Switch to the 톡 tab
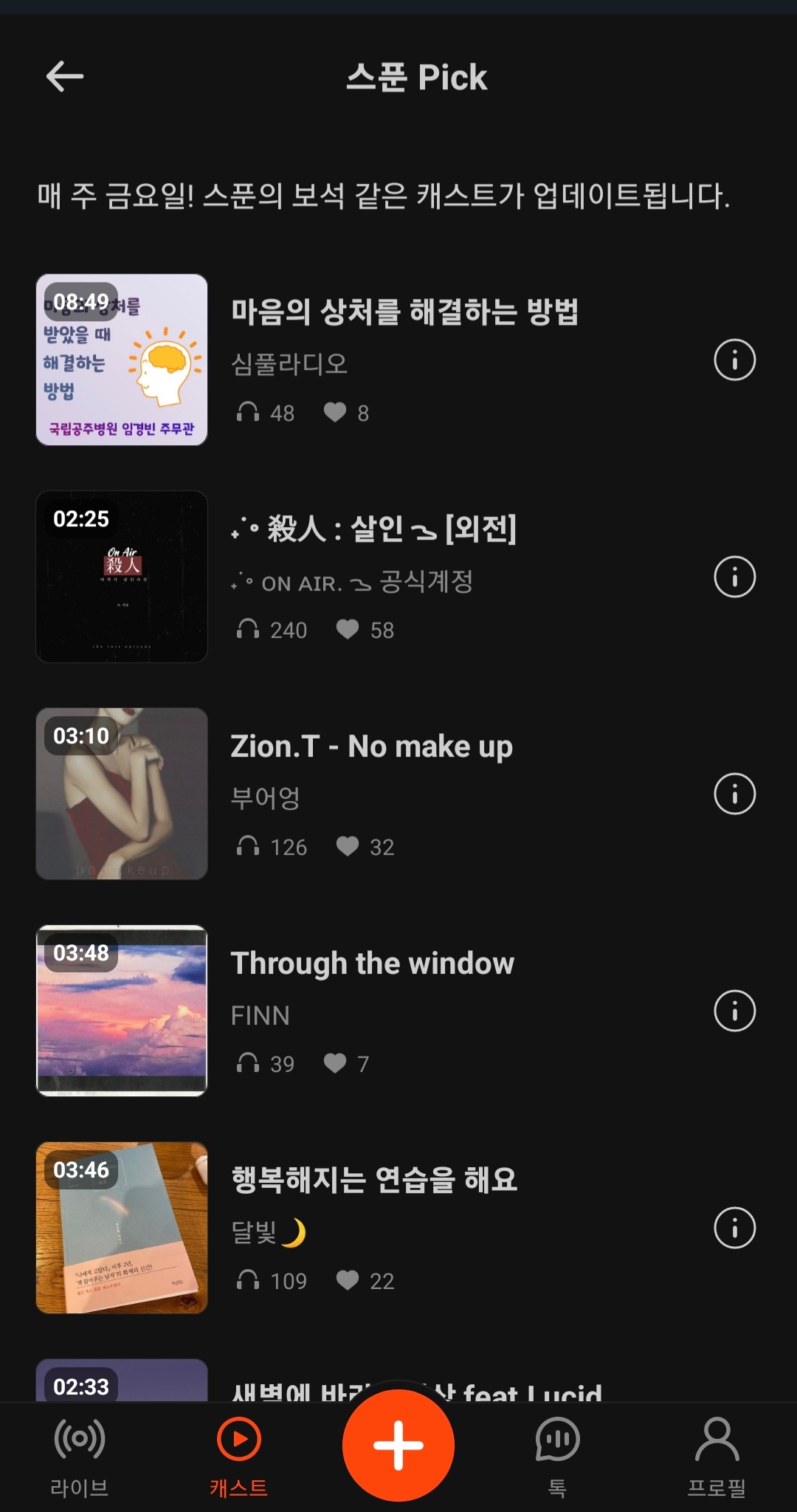This screenshot has width=797, height=1512. (x=557, y=1456)
